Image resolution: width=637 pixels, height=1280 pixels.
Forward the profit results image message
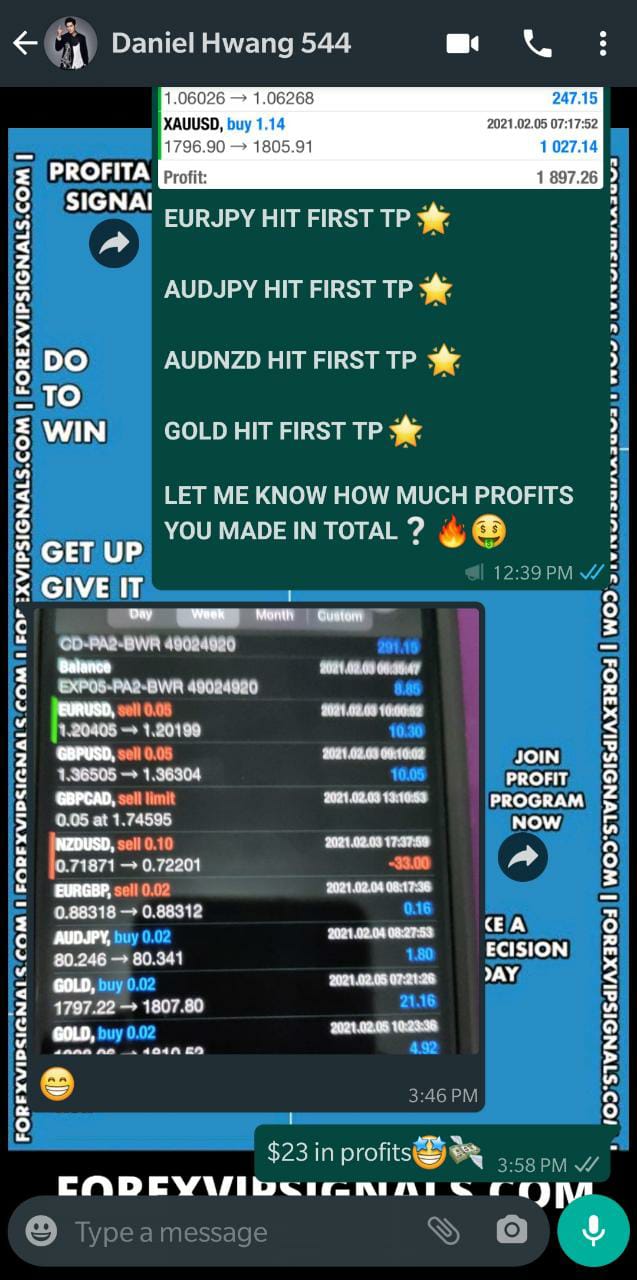pos(114,243)
